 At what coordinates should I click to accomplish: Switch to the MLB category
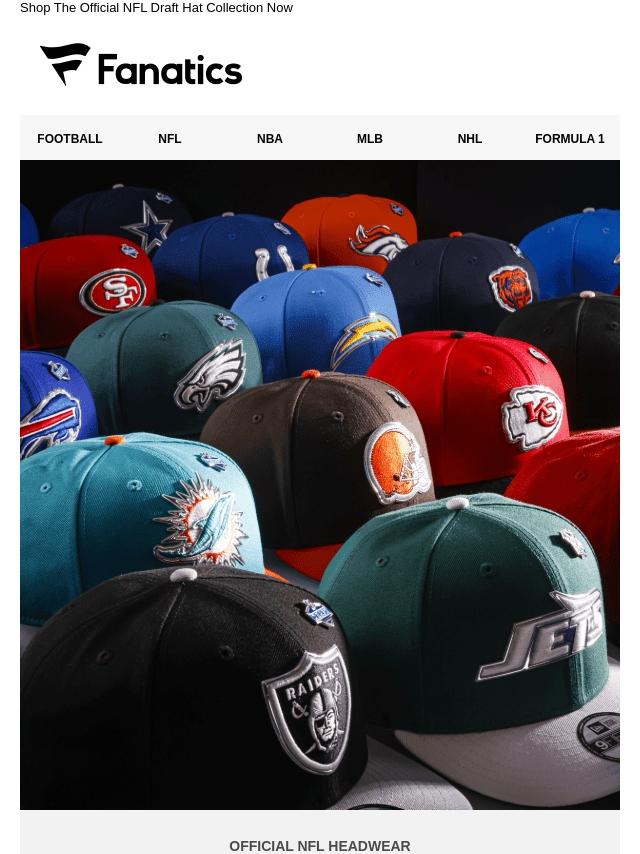click(370, 139)
